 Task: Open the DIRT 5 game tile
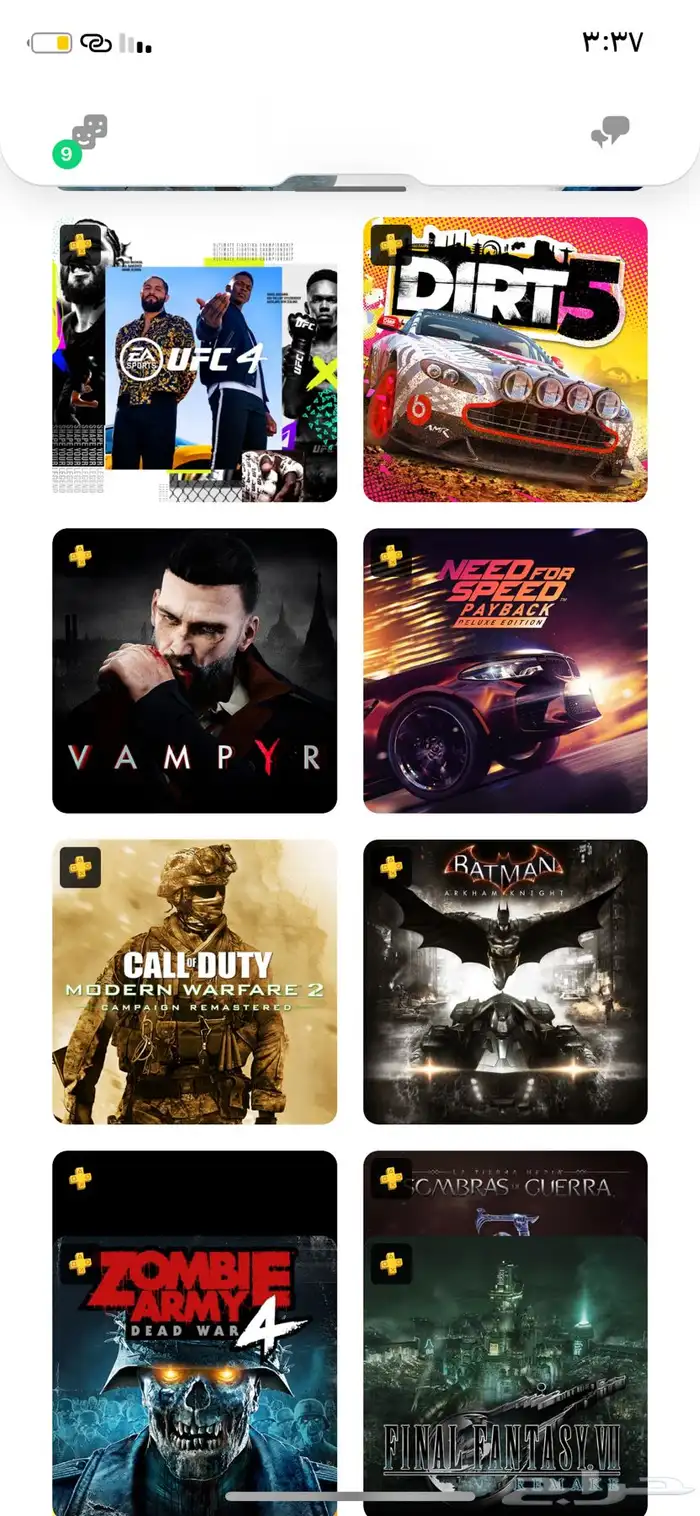point(505,360)
